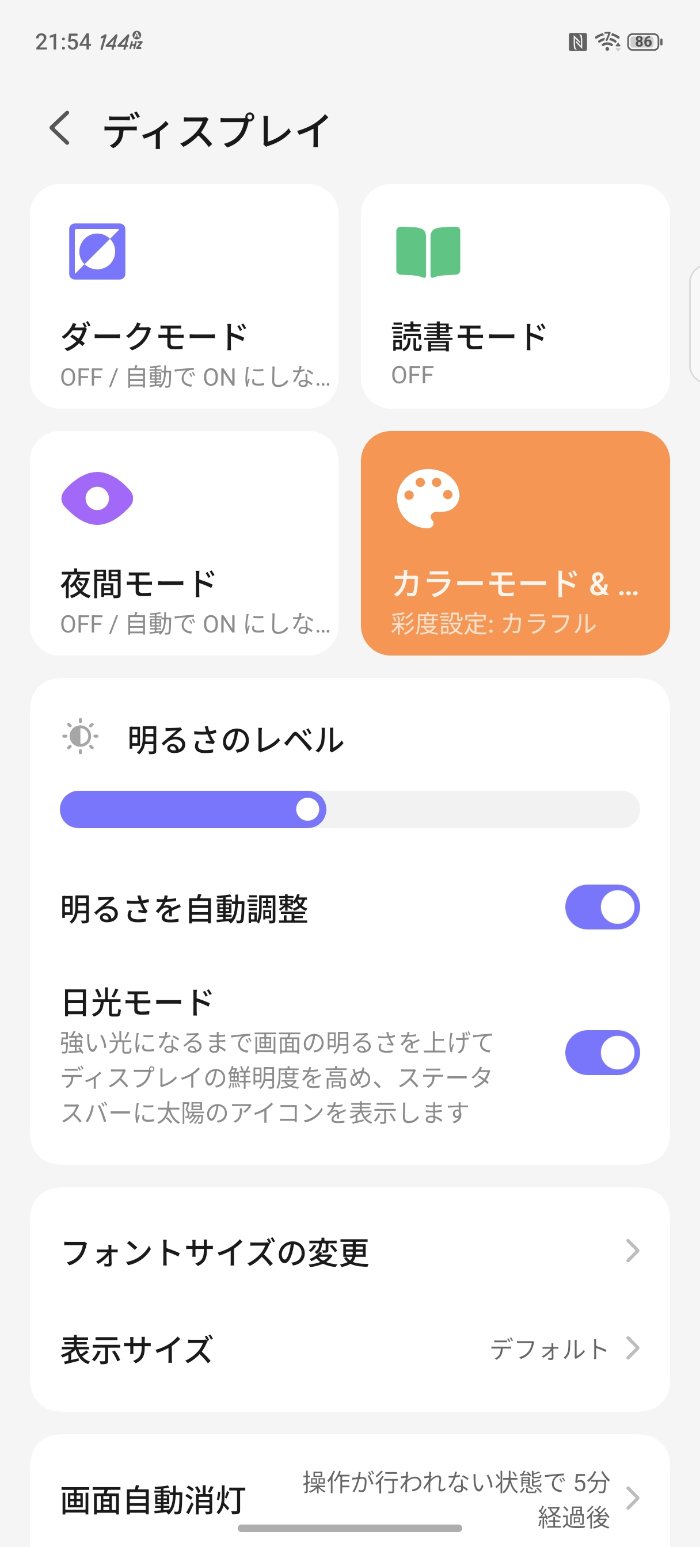
Task: Open the 夜間モード card
Action: (x=184, y=543)
